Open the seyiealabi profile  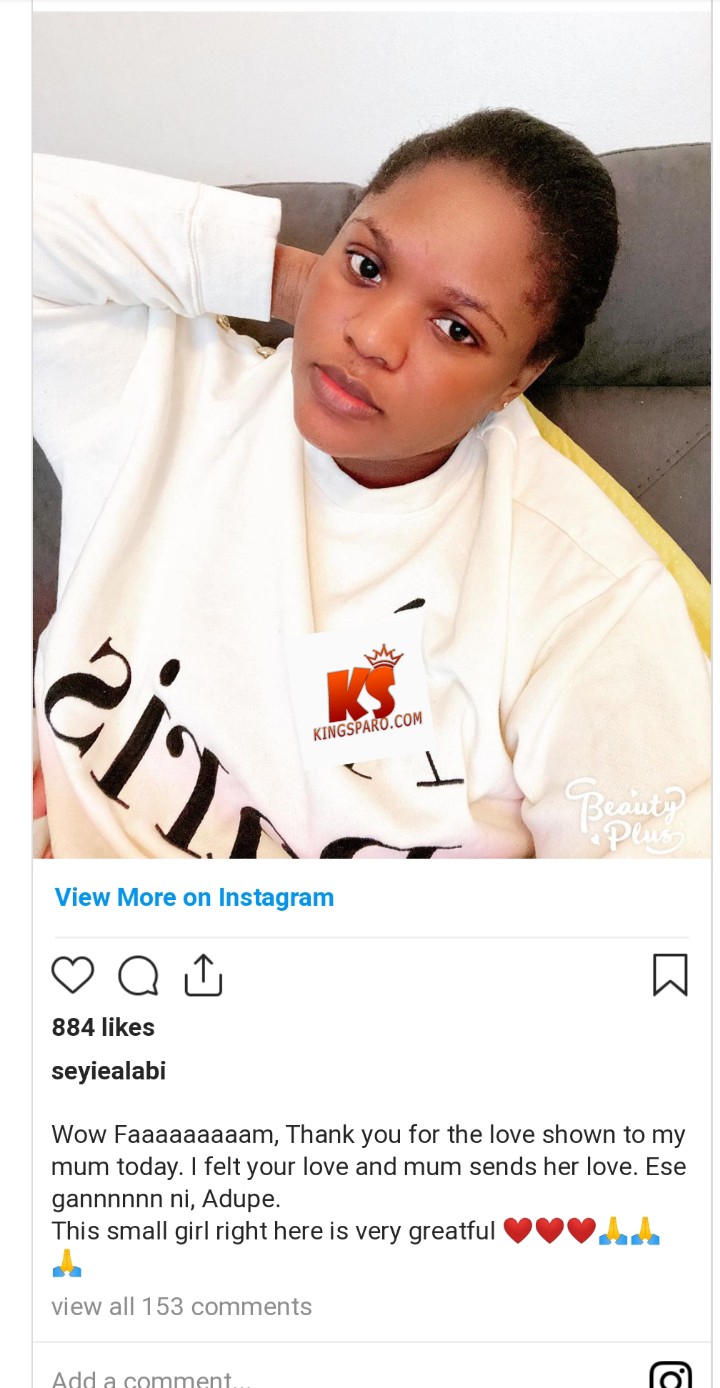108,1071
